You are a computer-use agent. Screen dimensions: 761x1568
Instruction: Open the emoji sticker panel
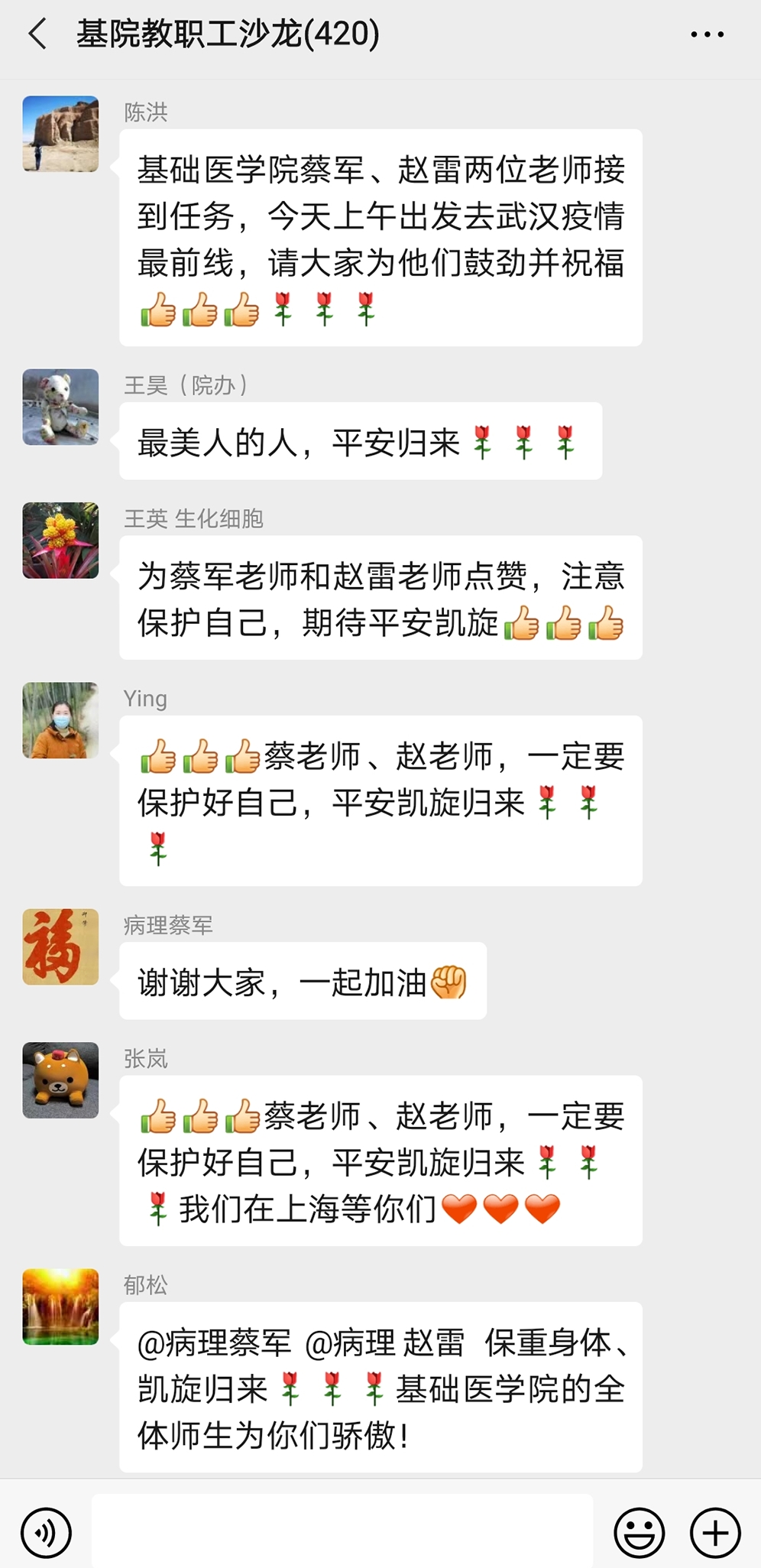(x=639, y=1532)
